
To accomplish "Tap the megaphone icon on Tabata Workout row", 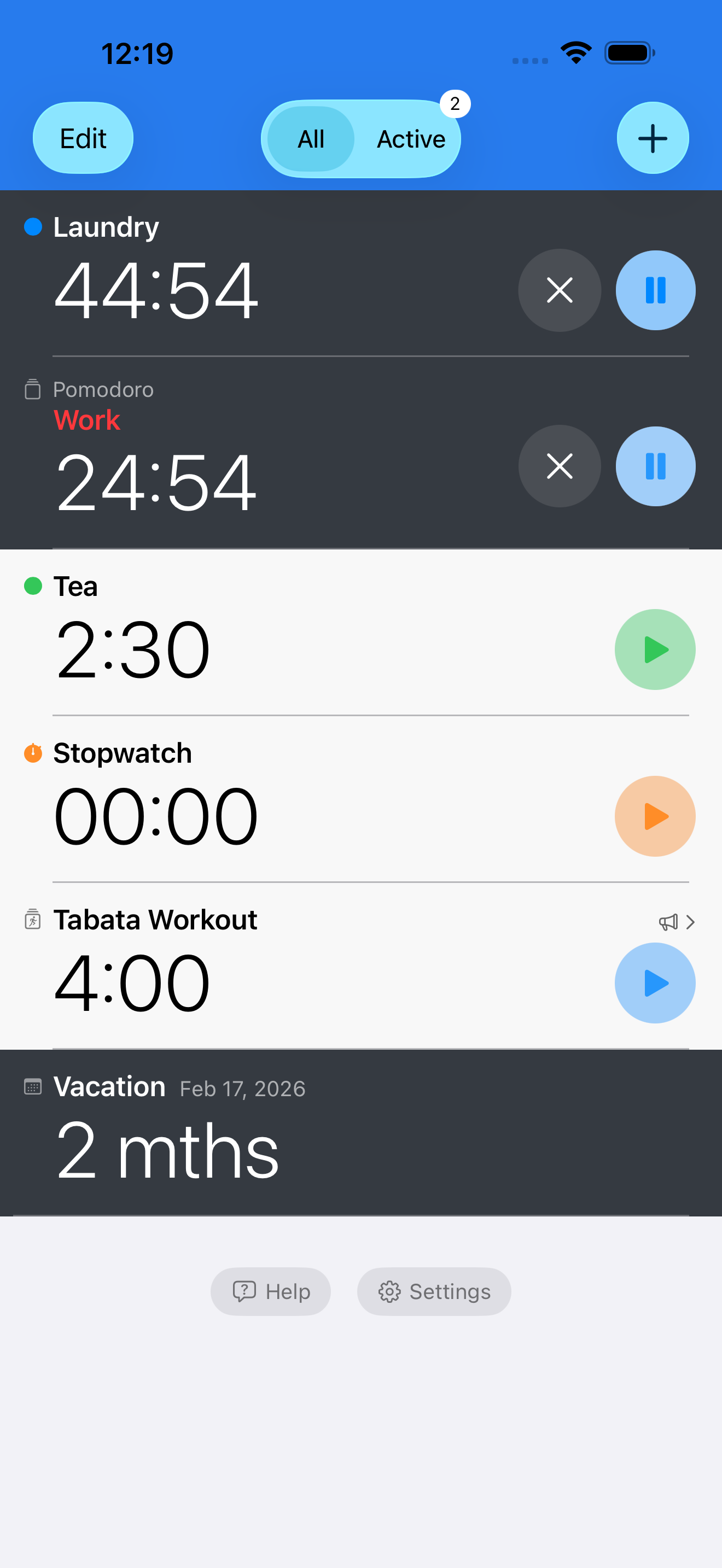I will tap(667, 922).
